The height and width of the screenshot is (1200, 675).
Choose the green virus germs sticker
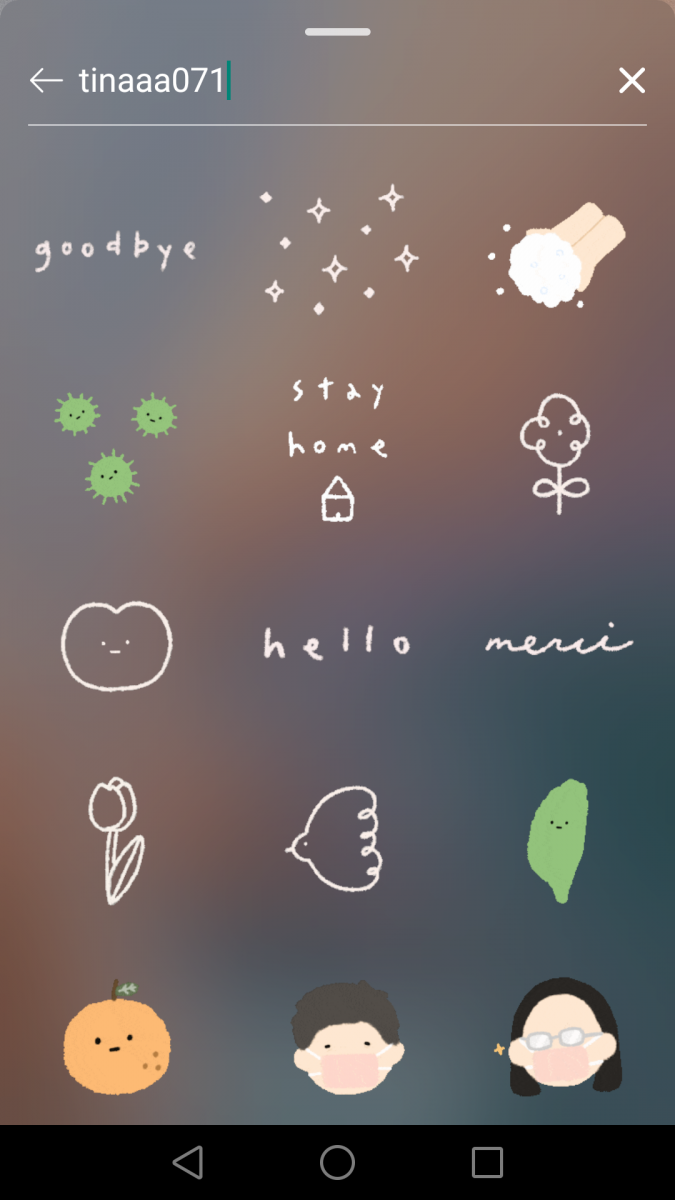click(116, 446)
